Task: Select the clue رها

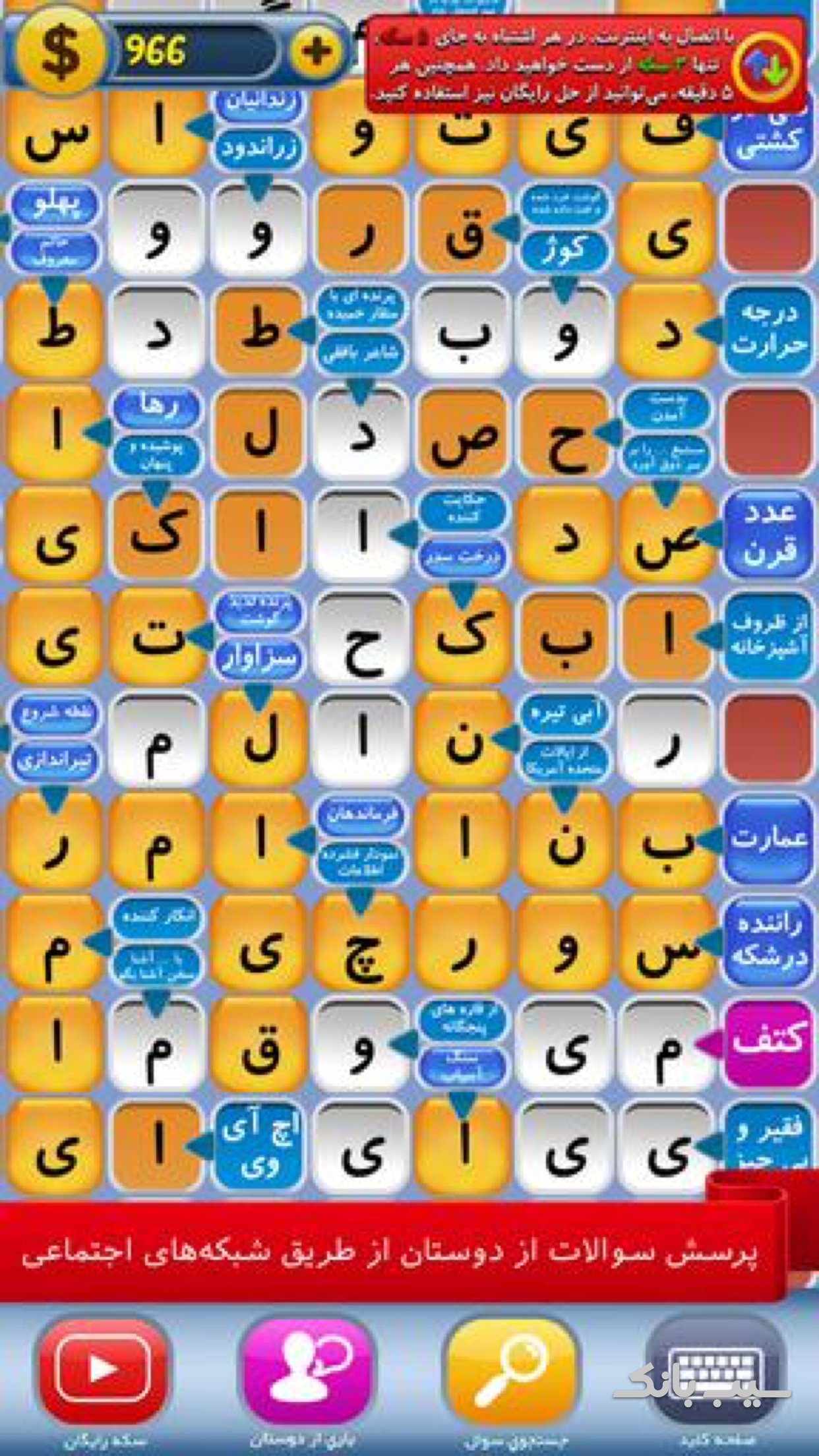Action: pos(157,408)
